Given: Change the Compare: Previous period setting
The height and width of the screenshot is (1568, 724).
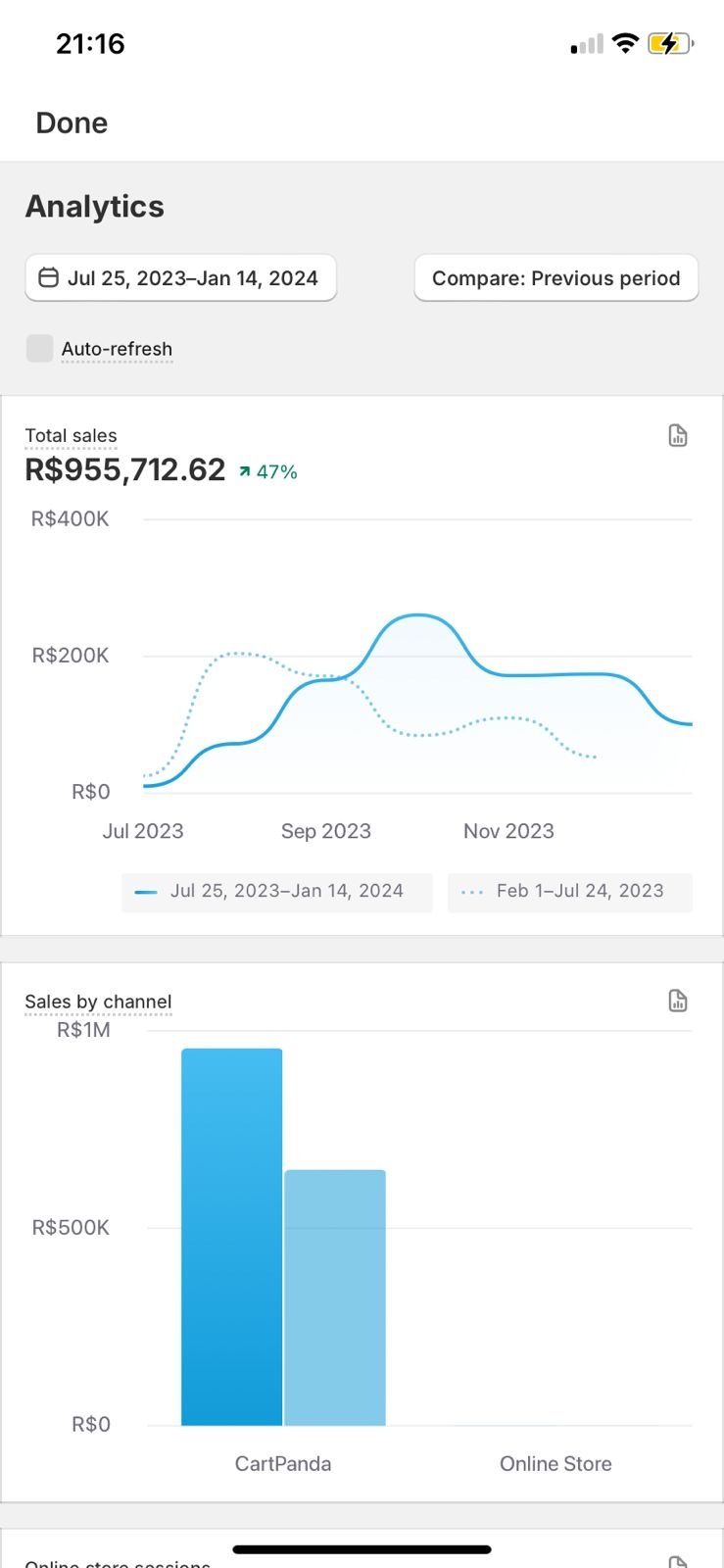Looking at the screenshot, I should point(555,278).
